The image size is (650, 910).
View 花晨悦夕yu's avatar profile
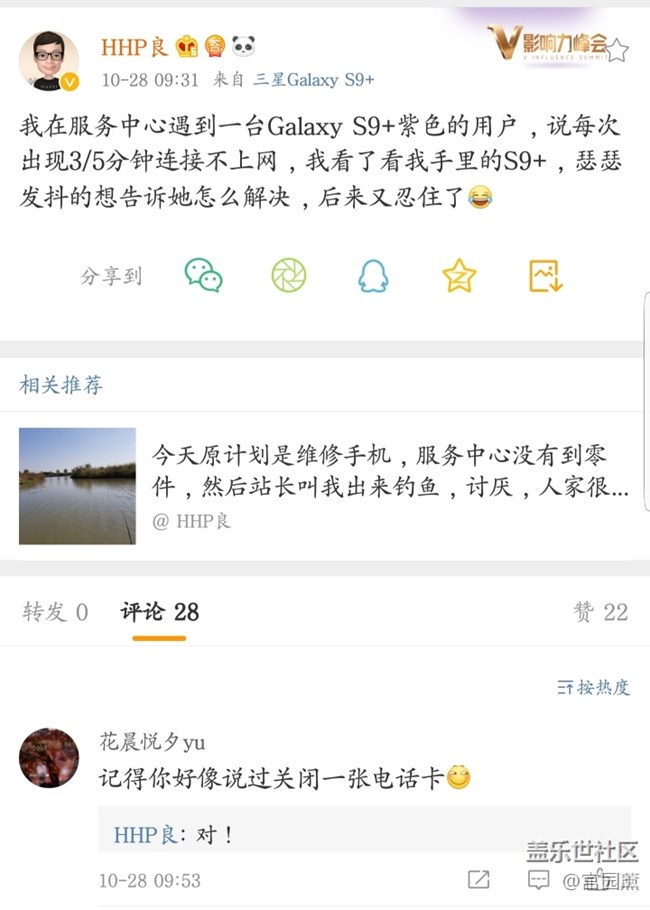(x=49, y=757)
